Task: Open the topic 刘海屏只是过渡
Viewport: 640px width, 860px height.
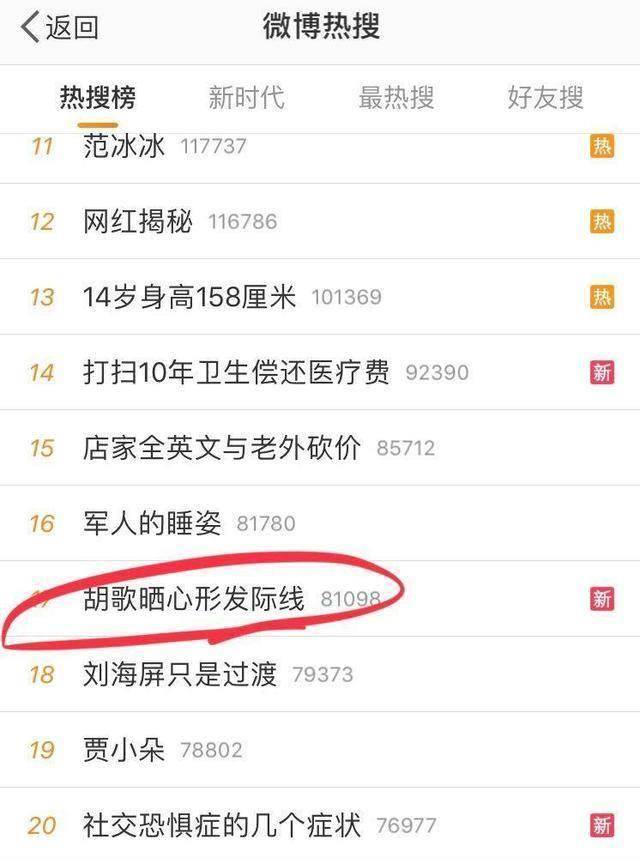Action: (180, 674)
